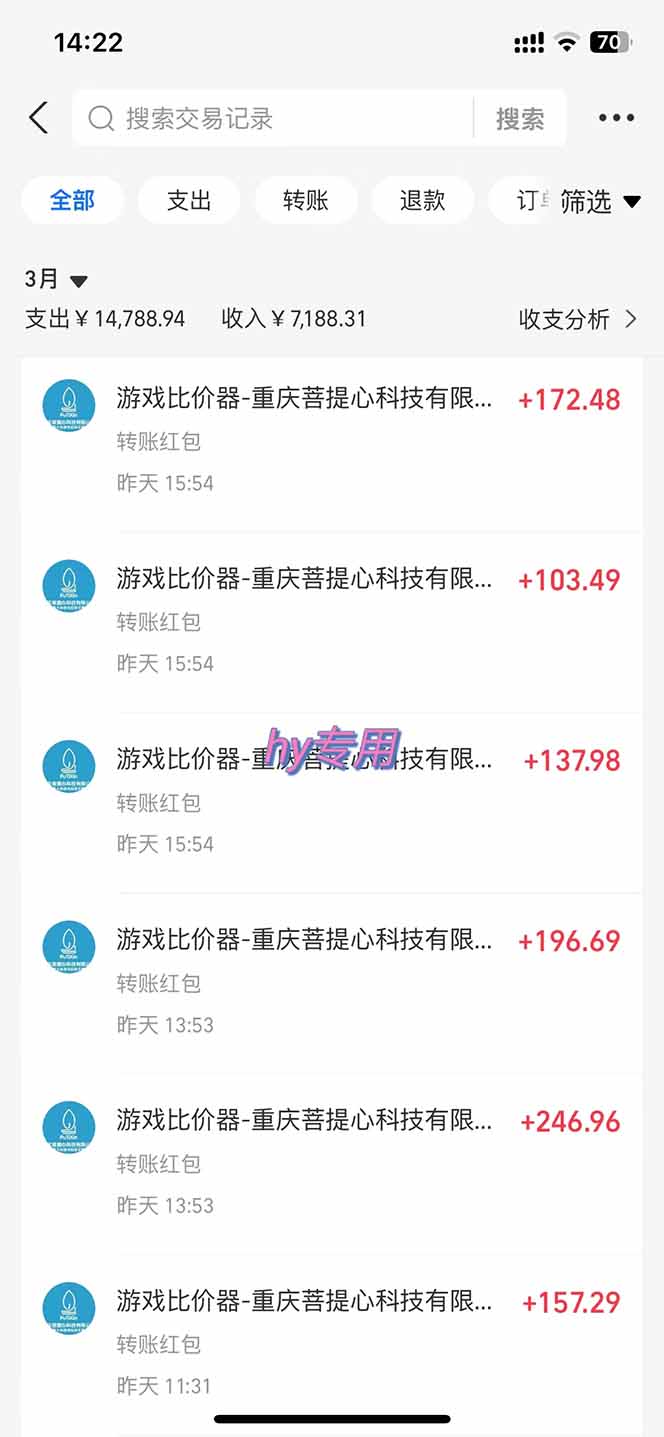Tap the 搜索 button

520,118
